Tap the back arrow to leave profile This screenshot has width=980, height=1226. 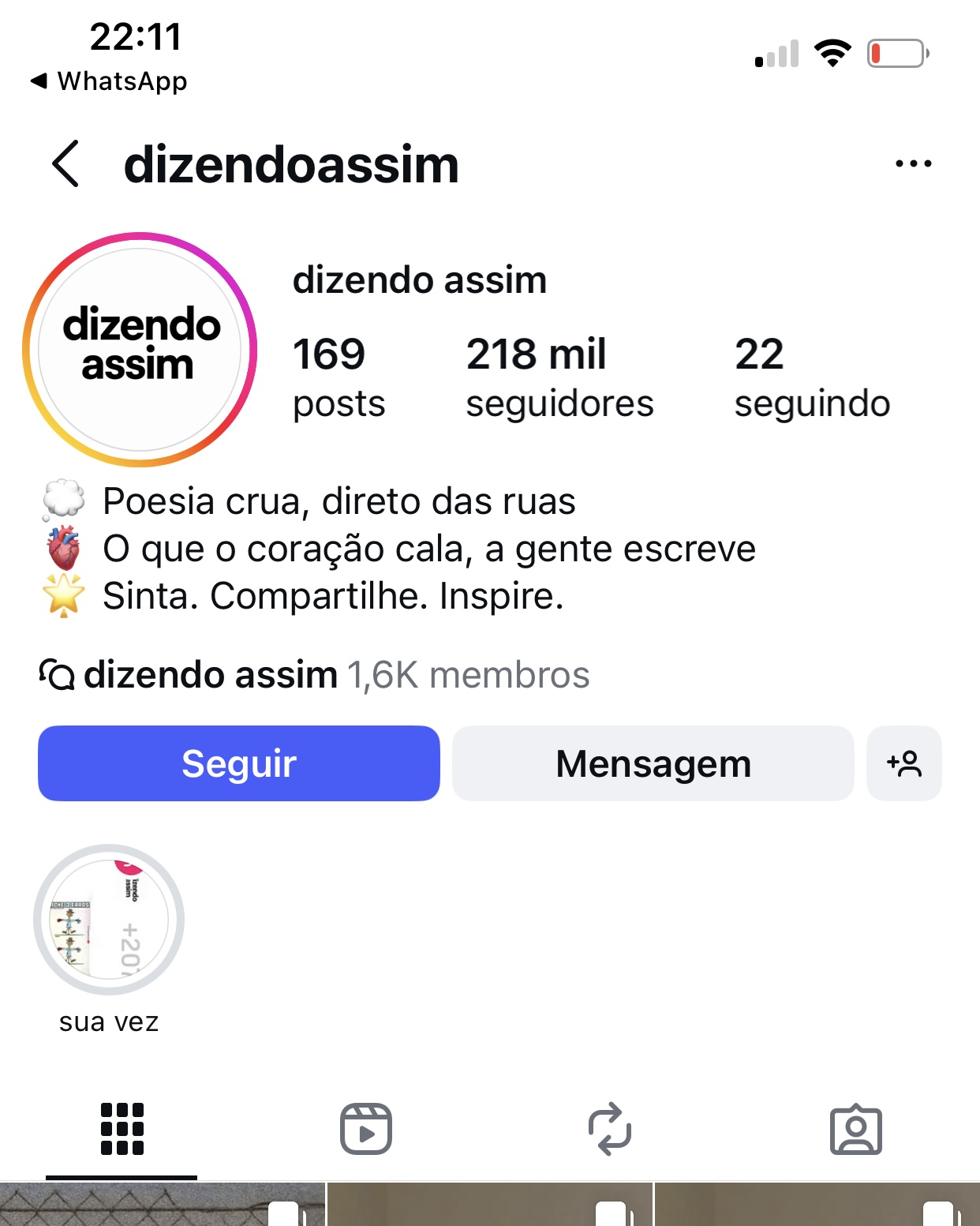(x=65, y=164)
